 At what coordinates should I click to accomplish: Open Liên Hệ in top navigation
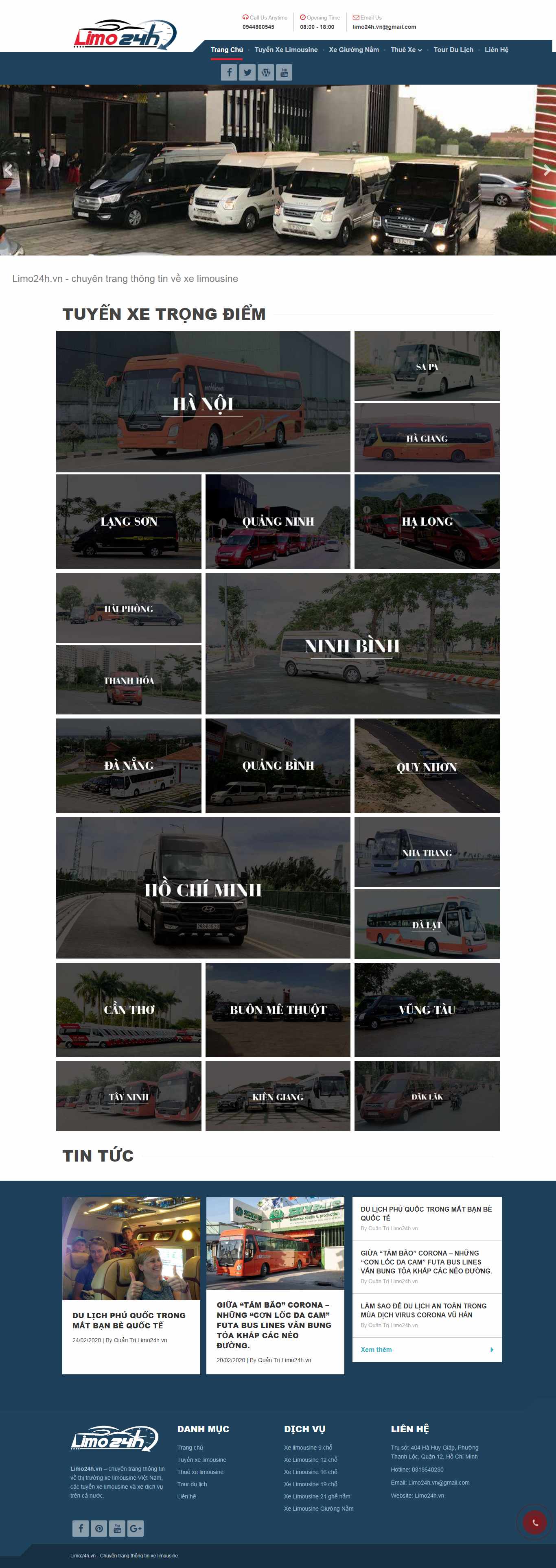[x=496, y=50]
